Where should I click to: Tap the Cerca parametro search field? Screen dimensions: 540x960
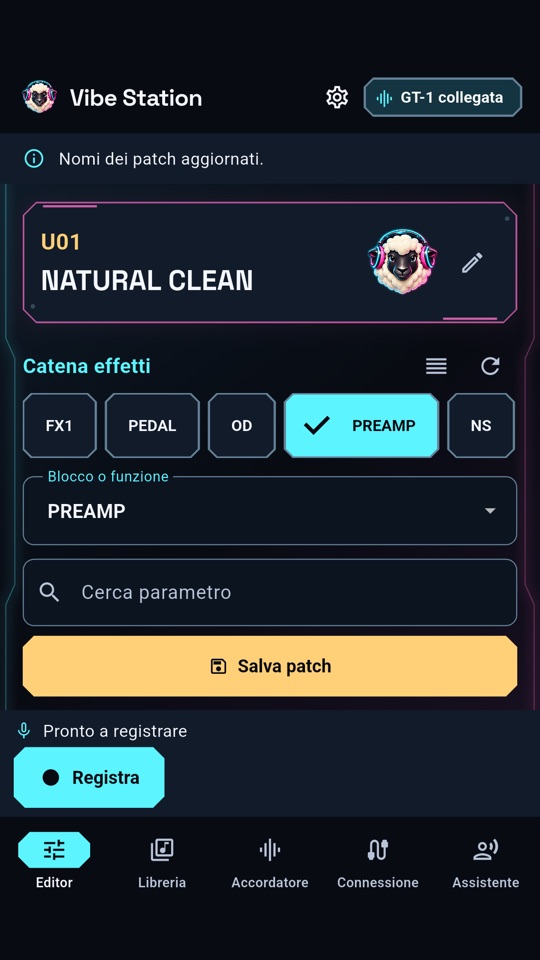(x=270, y=592)
